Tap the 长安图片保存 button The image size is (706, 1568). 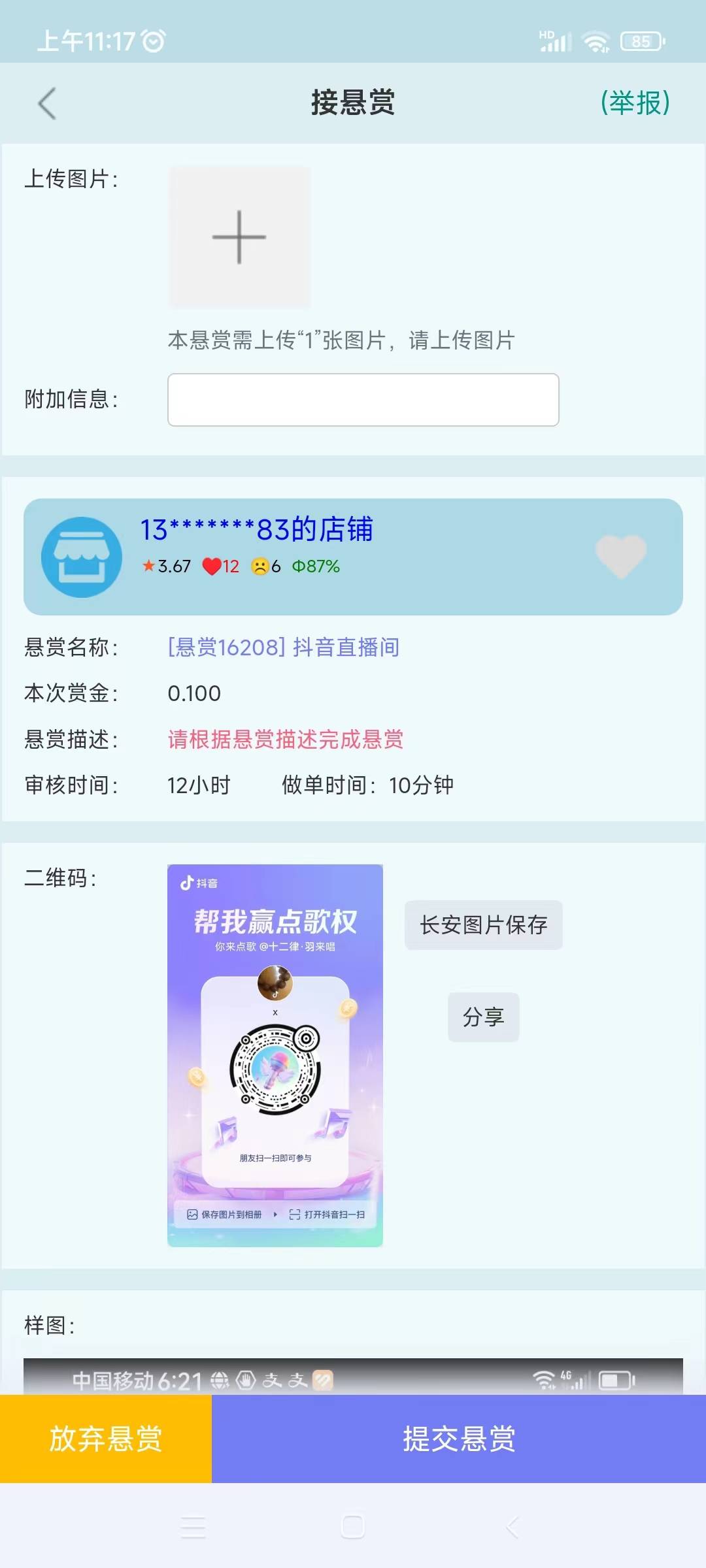tap(484, 925)
